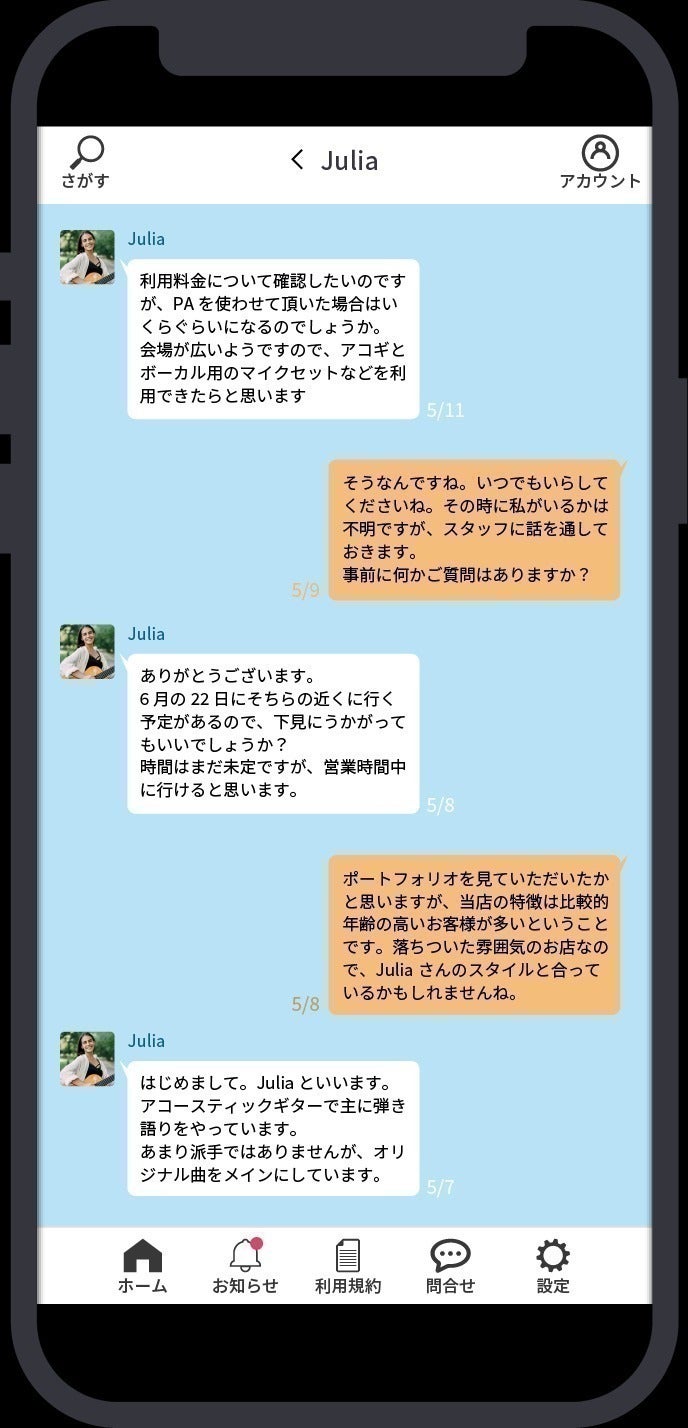688x1428 pixels.
Task: Open the 利用規約 terms tab
Action: (x=347, y=1266)
